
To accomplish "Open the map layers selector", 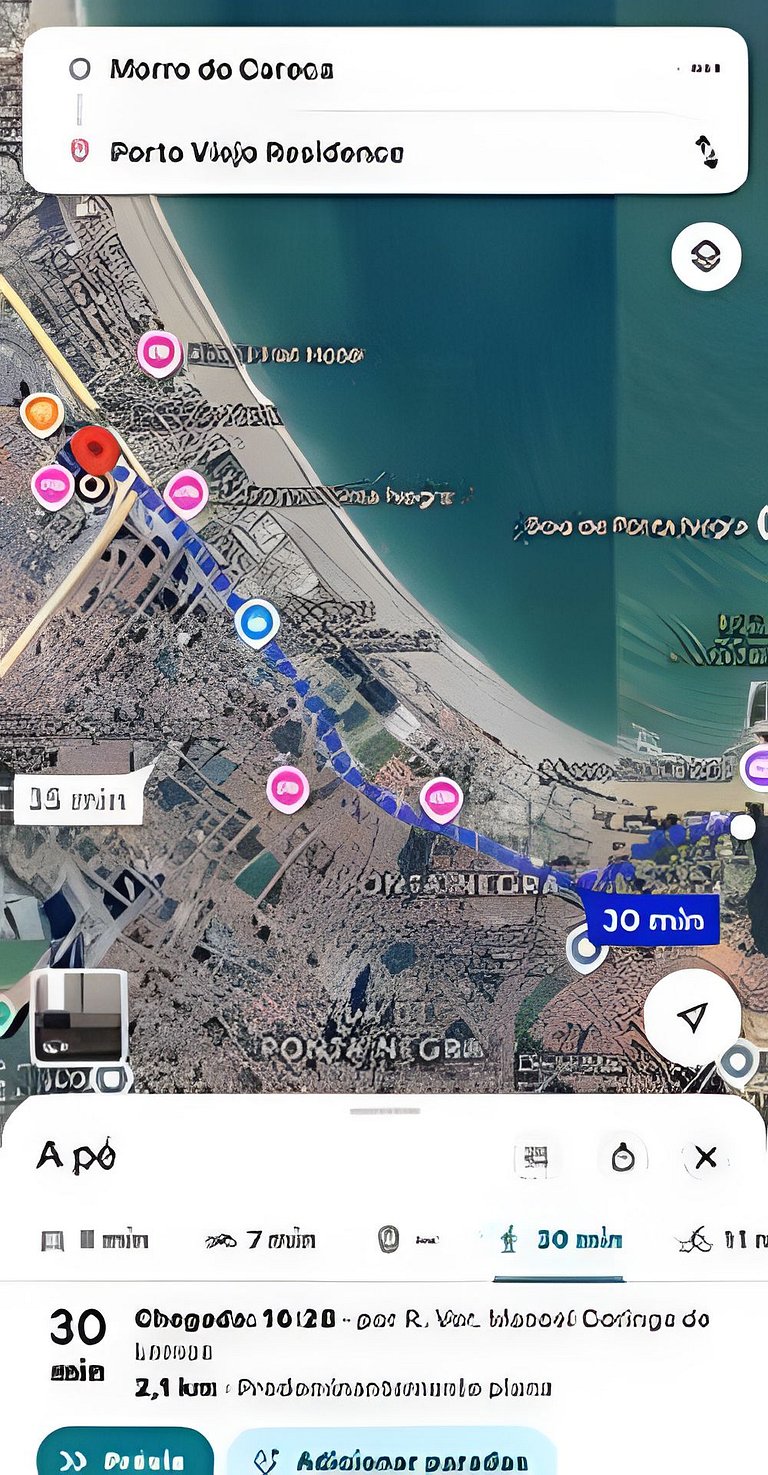I will 705,256.
